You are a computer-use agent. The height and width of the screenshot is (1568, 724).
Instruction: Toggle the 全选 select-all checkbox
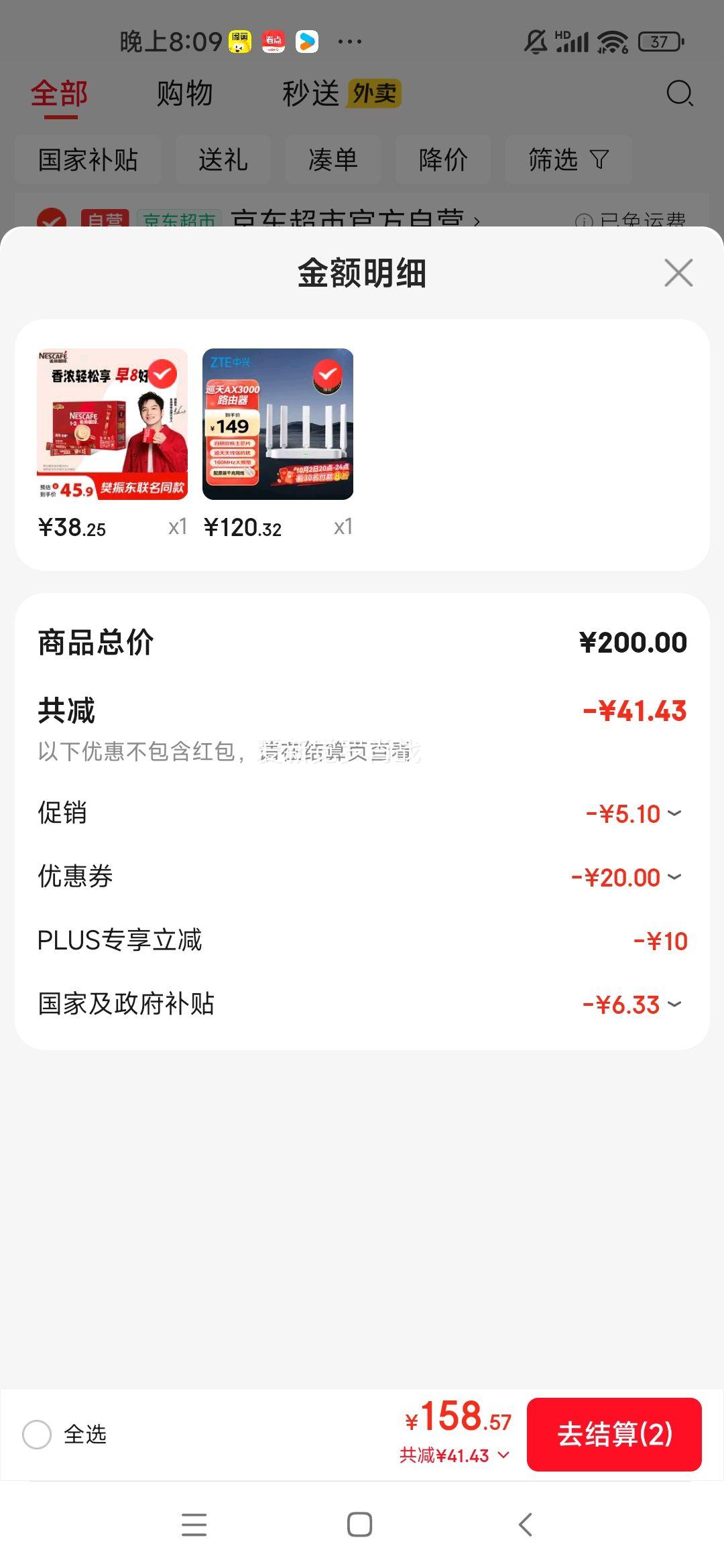point(37,1435)
